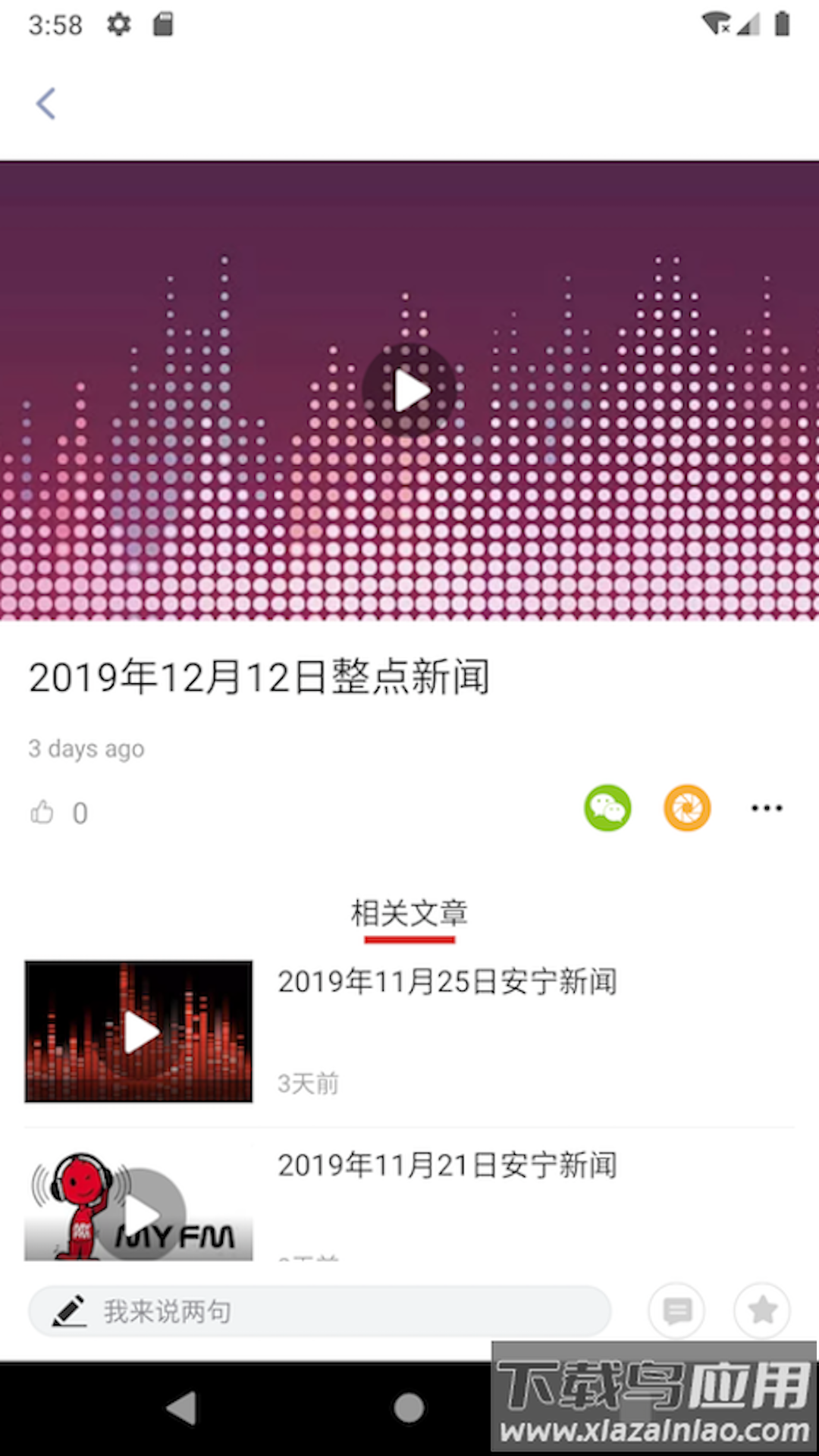Play the main audio news clip
The width and height of the screenshot is (819, 1456).
coord(409,390)
